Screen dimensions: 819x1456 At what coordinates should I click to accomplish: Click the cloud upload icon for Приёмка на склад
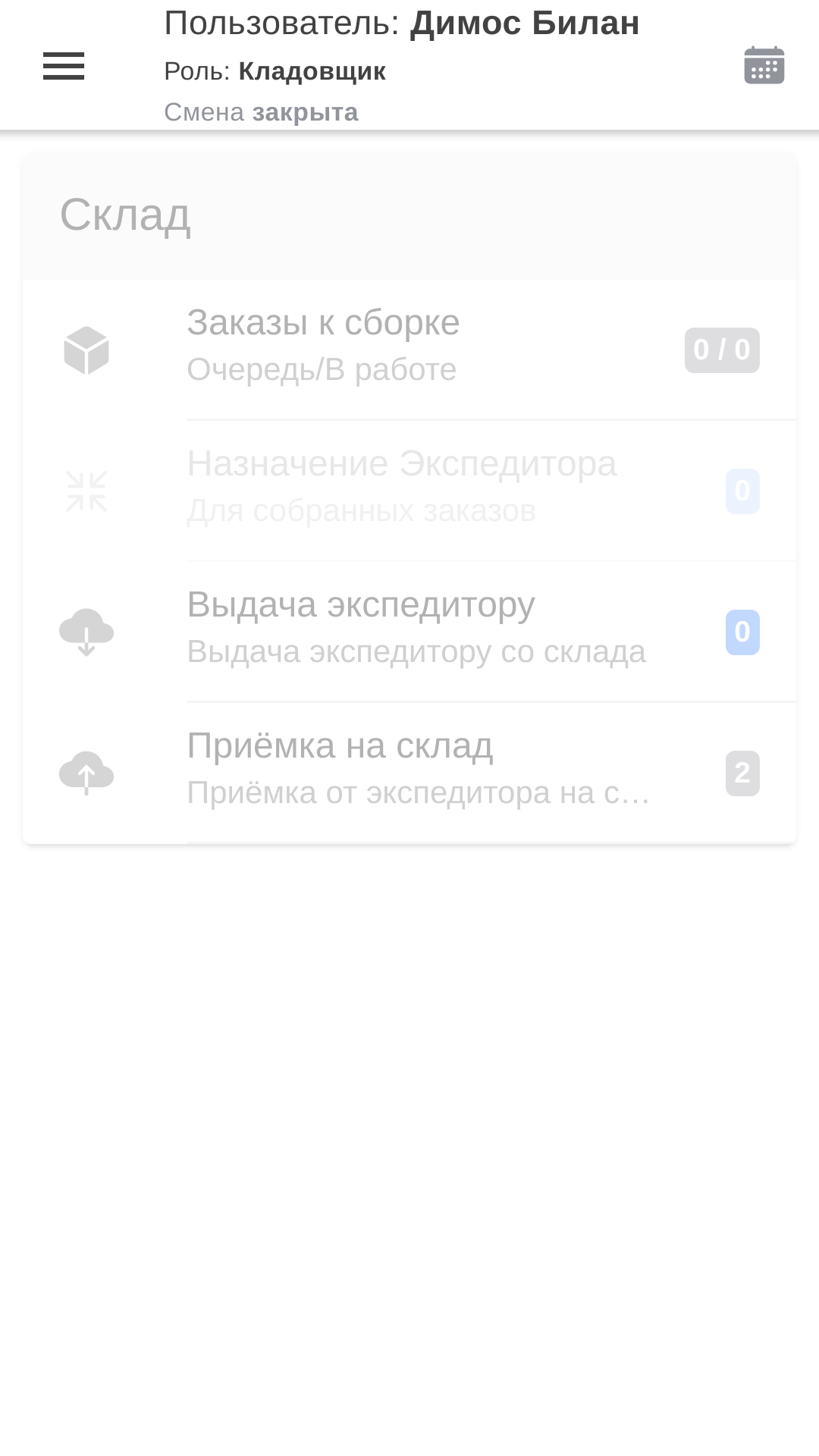click(86, 771)
